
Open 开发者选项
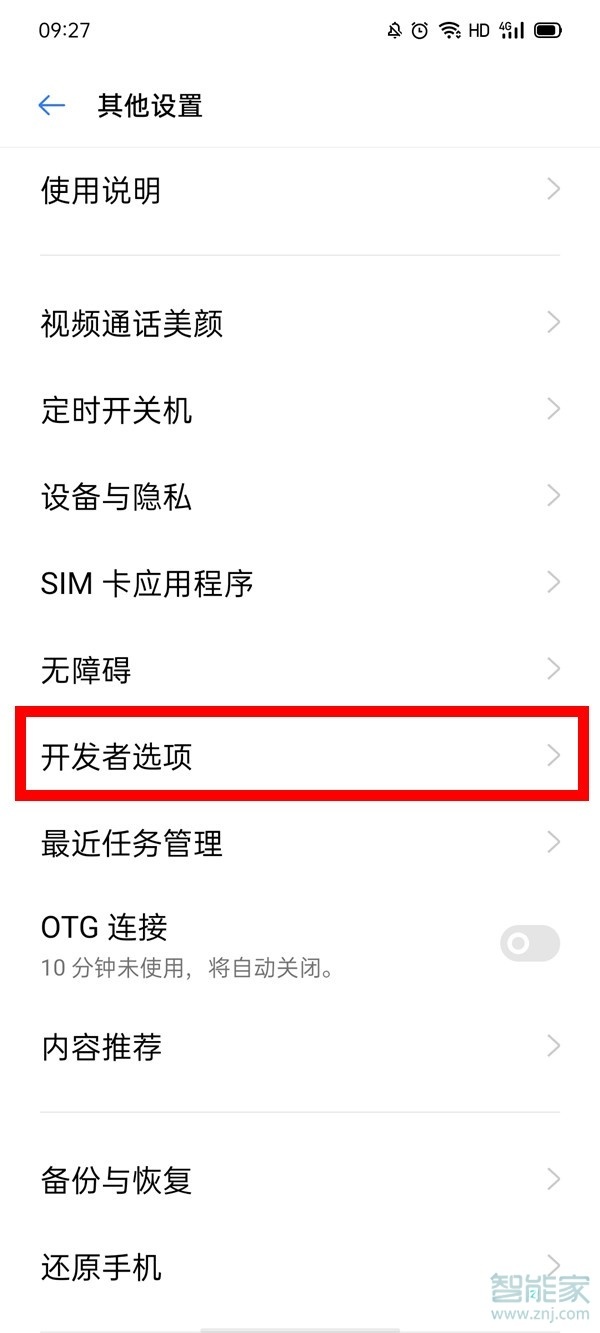click(300, 757)
